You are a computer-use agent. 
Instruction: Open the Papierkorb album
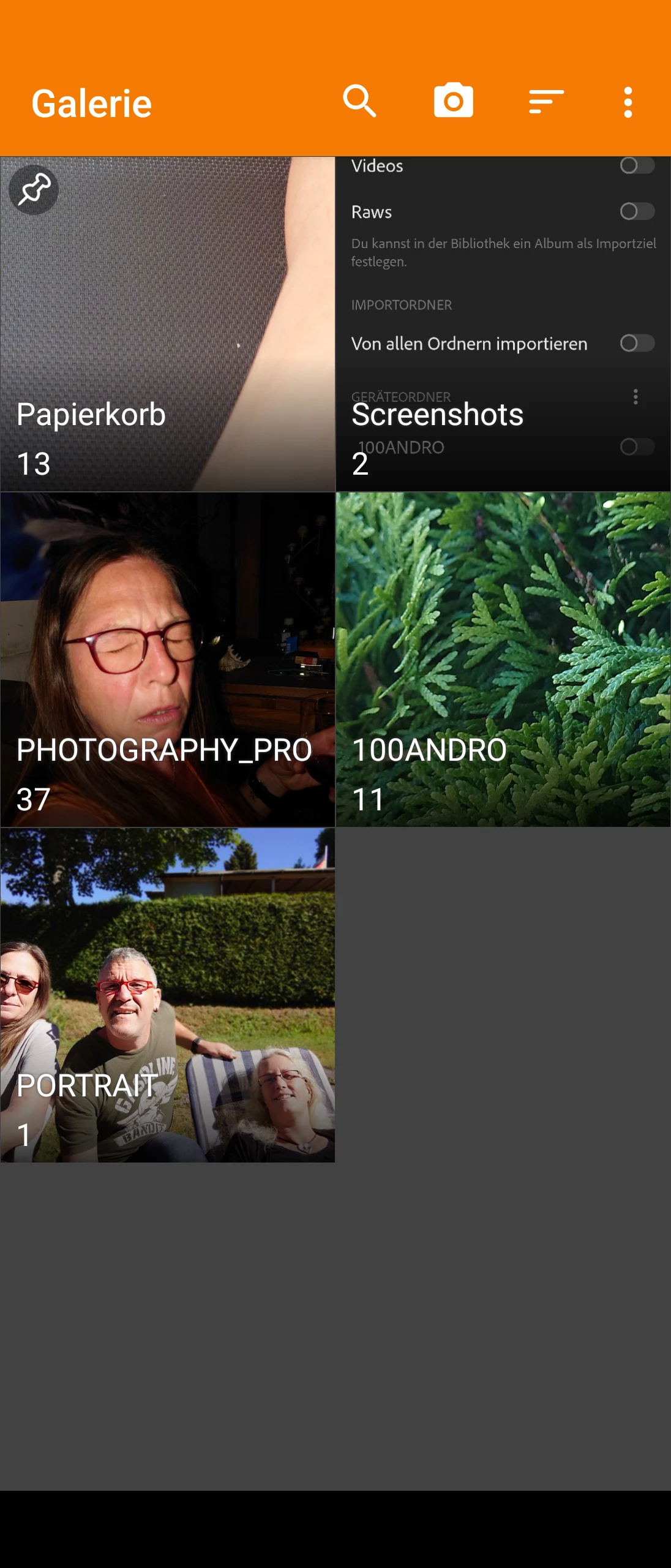[x=168, y=325]
